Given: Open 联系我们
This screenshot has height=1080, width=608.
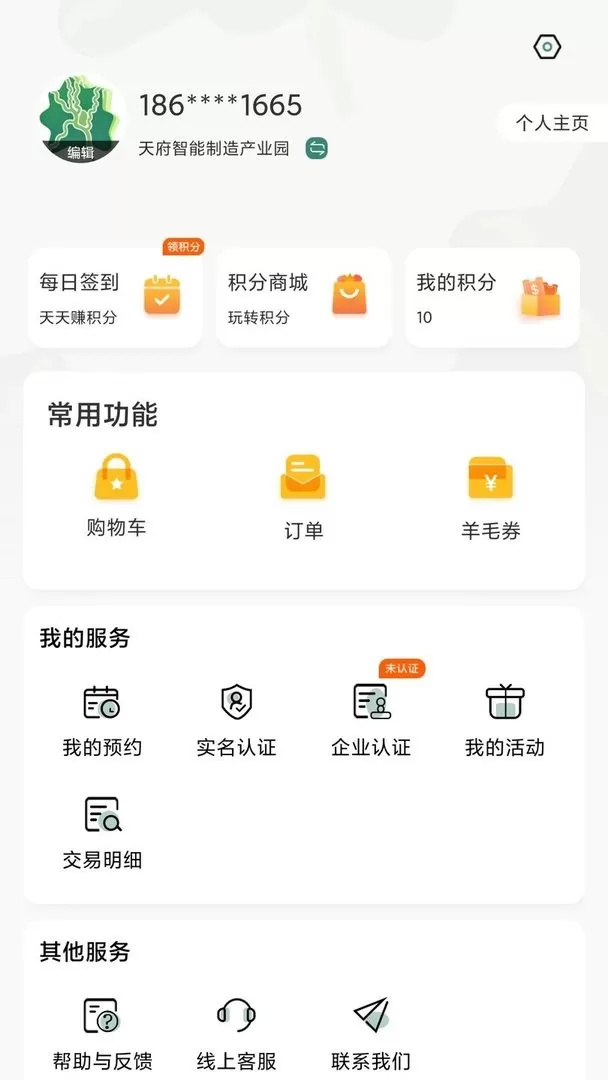Looking at the screenshot, I should 371,1035.
